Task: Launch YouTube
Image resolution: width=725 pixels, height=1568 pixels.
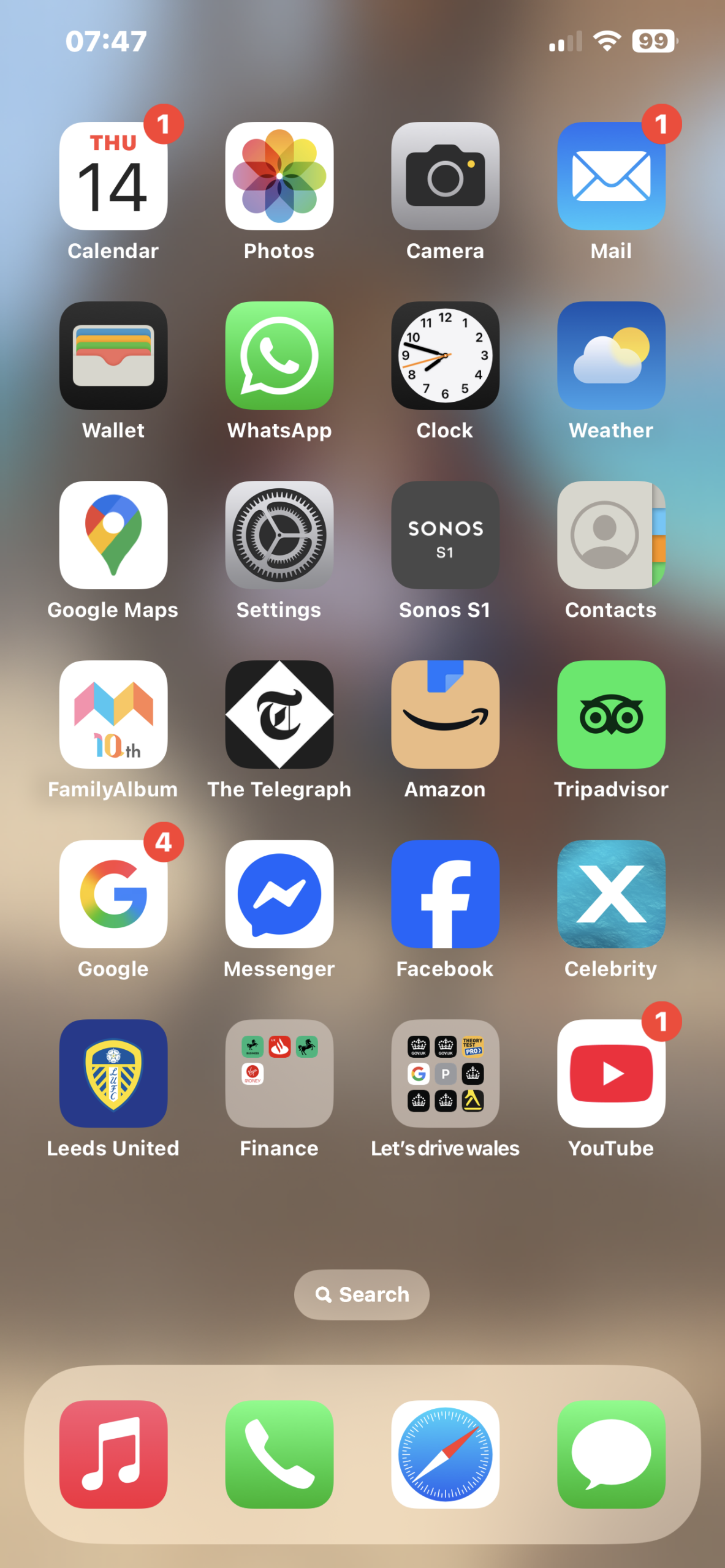Action: [x=611, y=1073]
